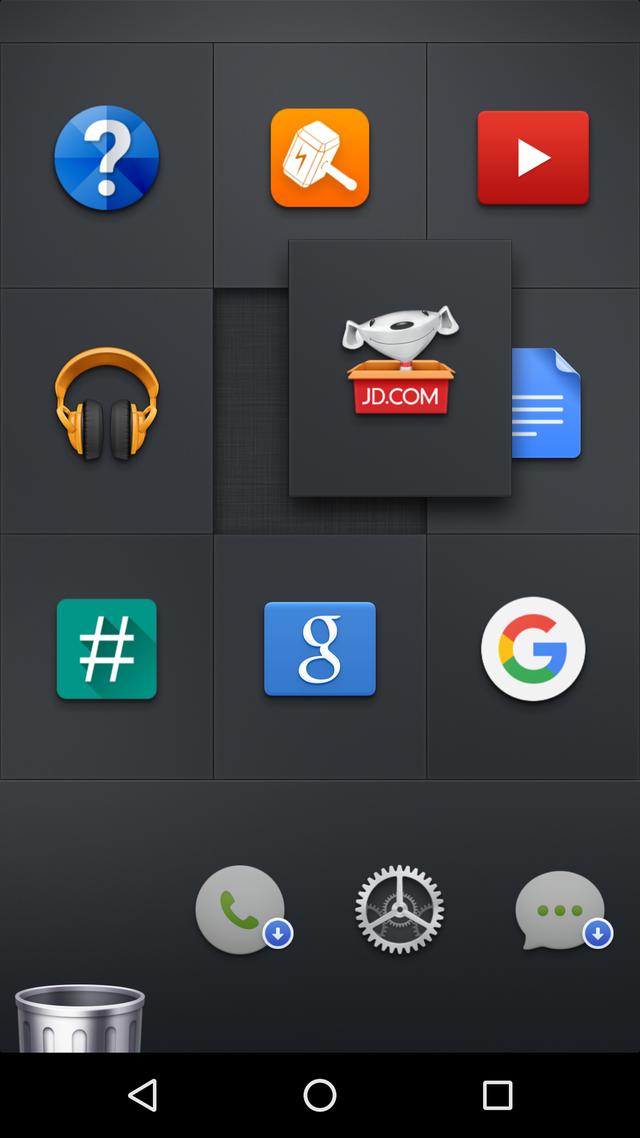
Task: Open the messaging bubble in the dock
Action: click(560, 909)
